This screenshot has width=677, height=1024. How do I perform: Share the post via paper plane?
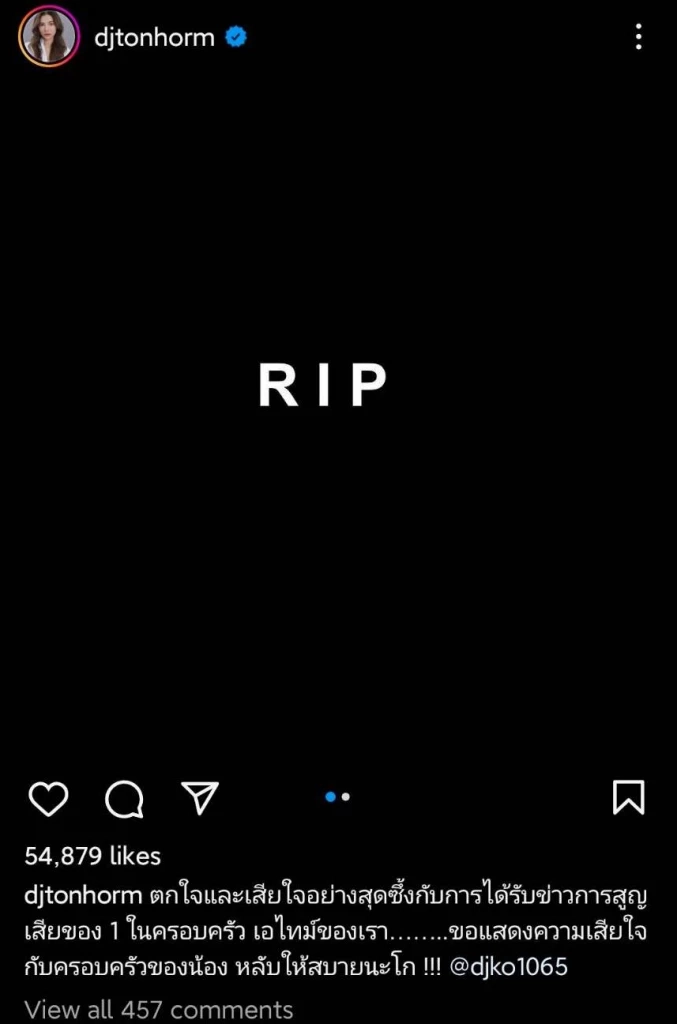click(200, 797)
